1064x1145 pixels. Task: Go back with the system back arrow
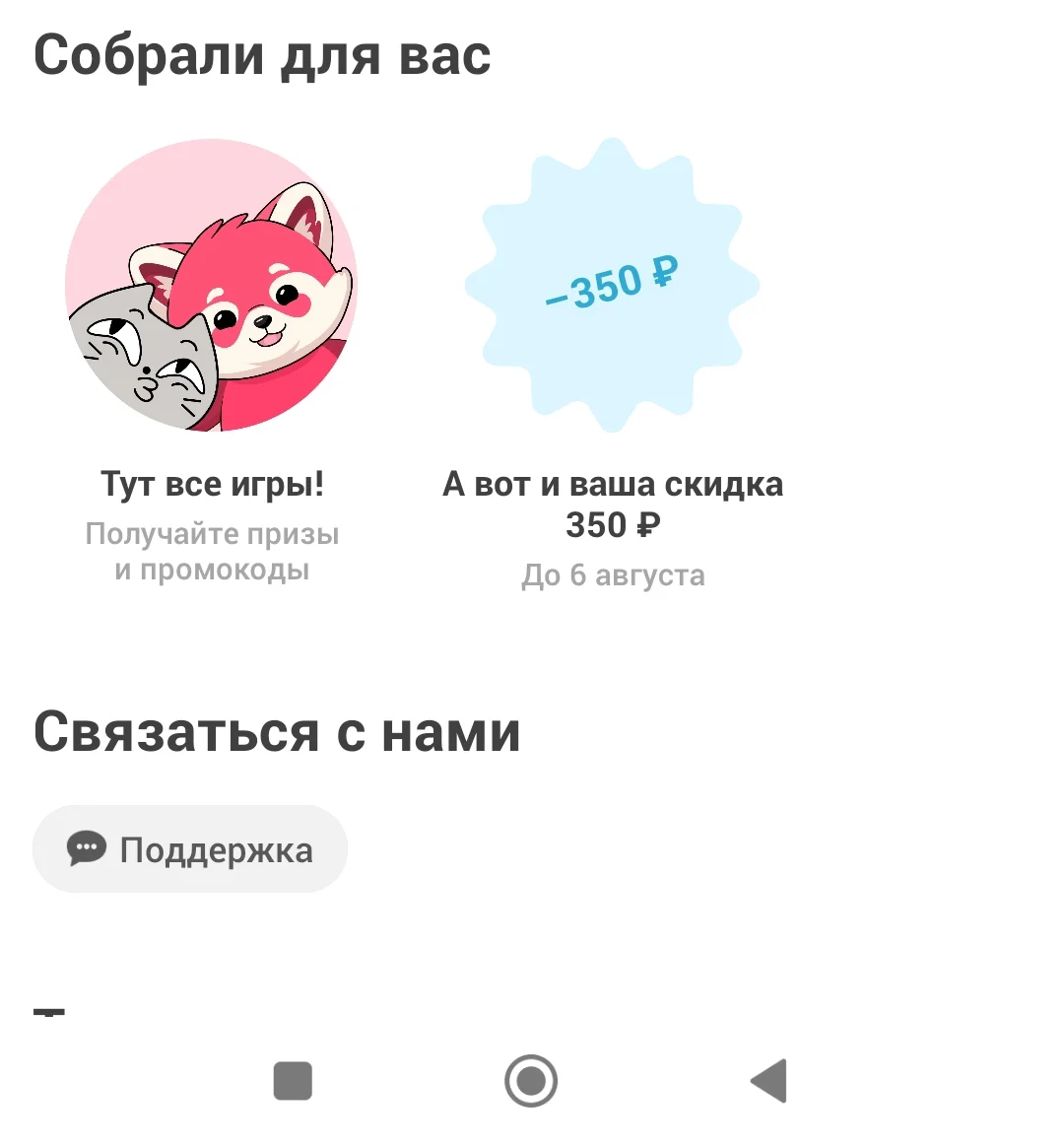(x=769, y=1081)
